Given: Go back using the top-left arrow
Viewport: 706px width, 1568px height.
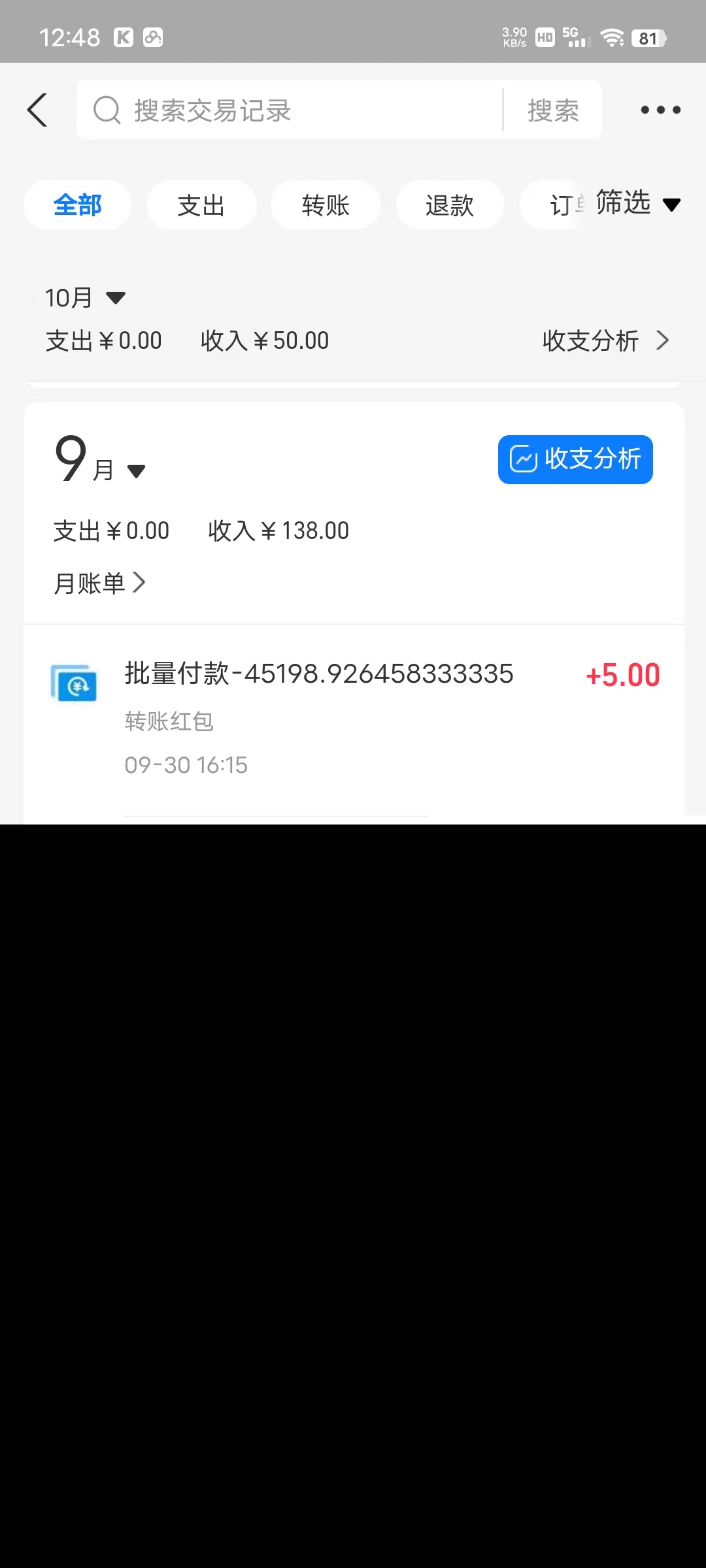Looking at the screenshot, I should 37,110.
